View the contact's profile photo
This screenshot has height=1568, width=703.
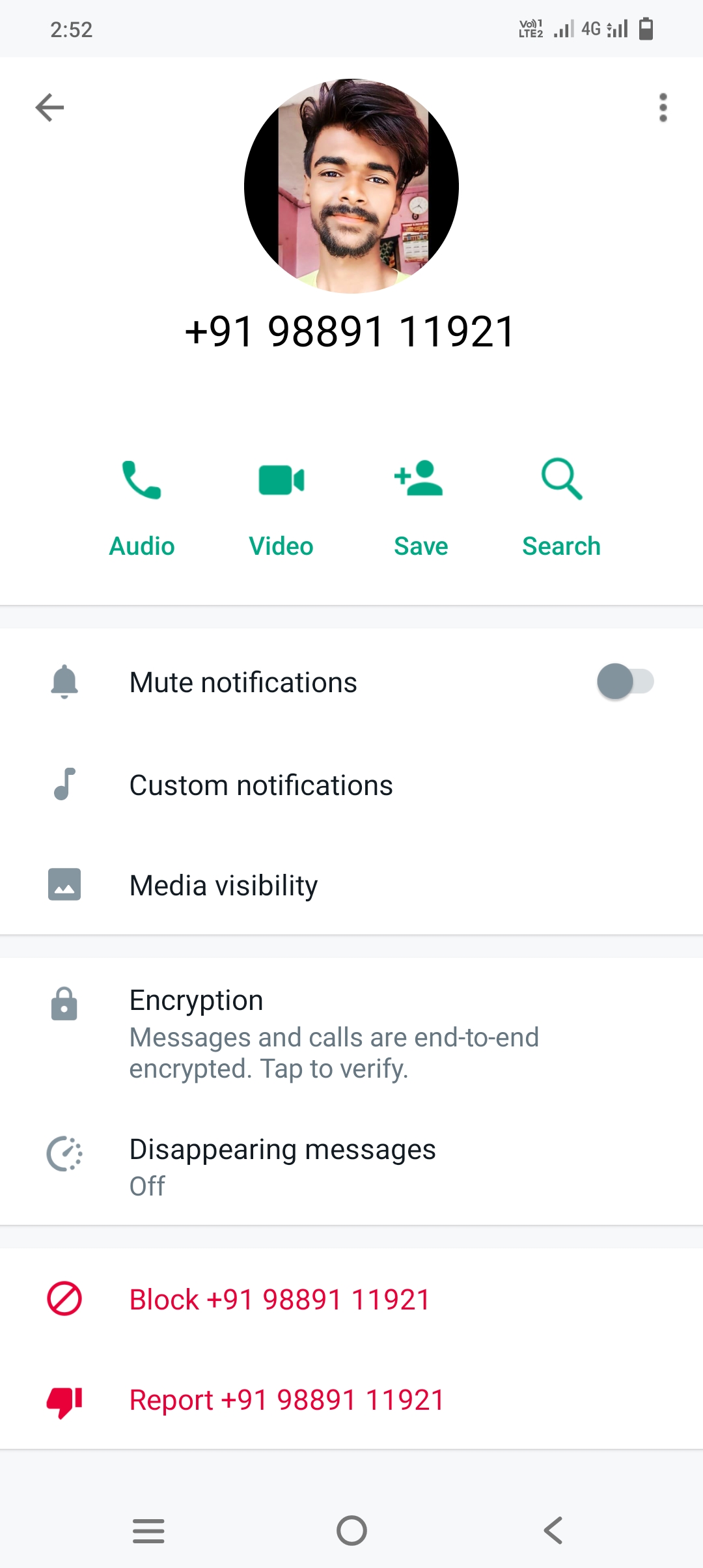(351, 186)
